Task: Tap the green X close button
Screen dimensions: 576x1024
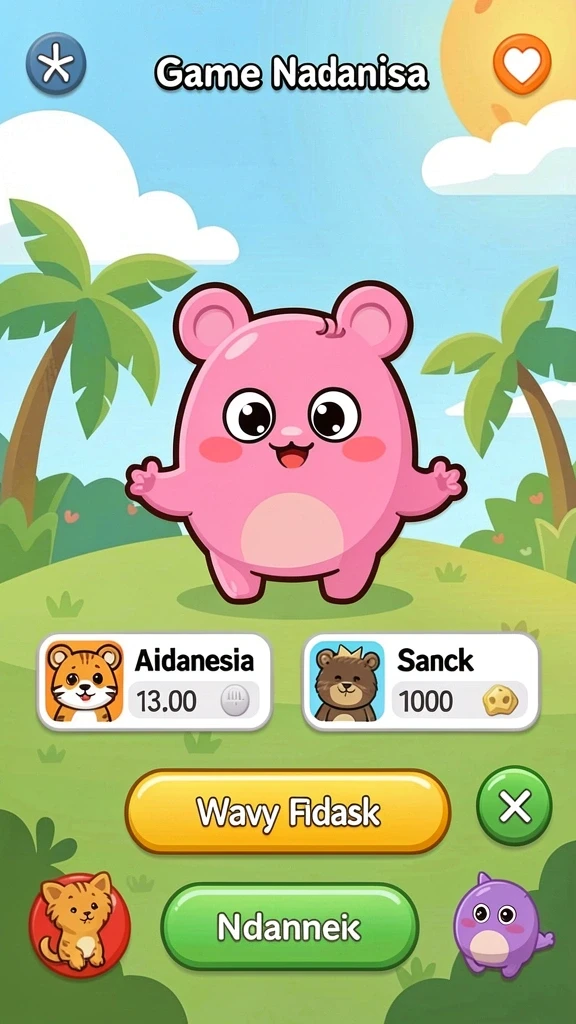Action: click(x=514, y=807)
